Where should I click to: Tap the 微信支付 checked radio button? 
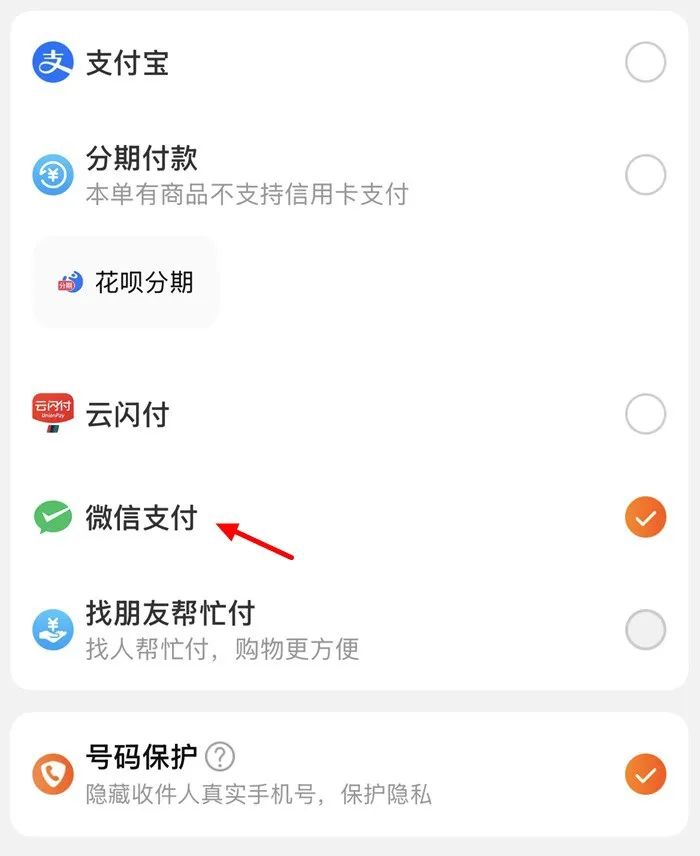(x=645, y=518)
